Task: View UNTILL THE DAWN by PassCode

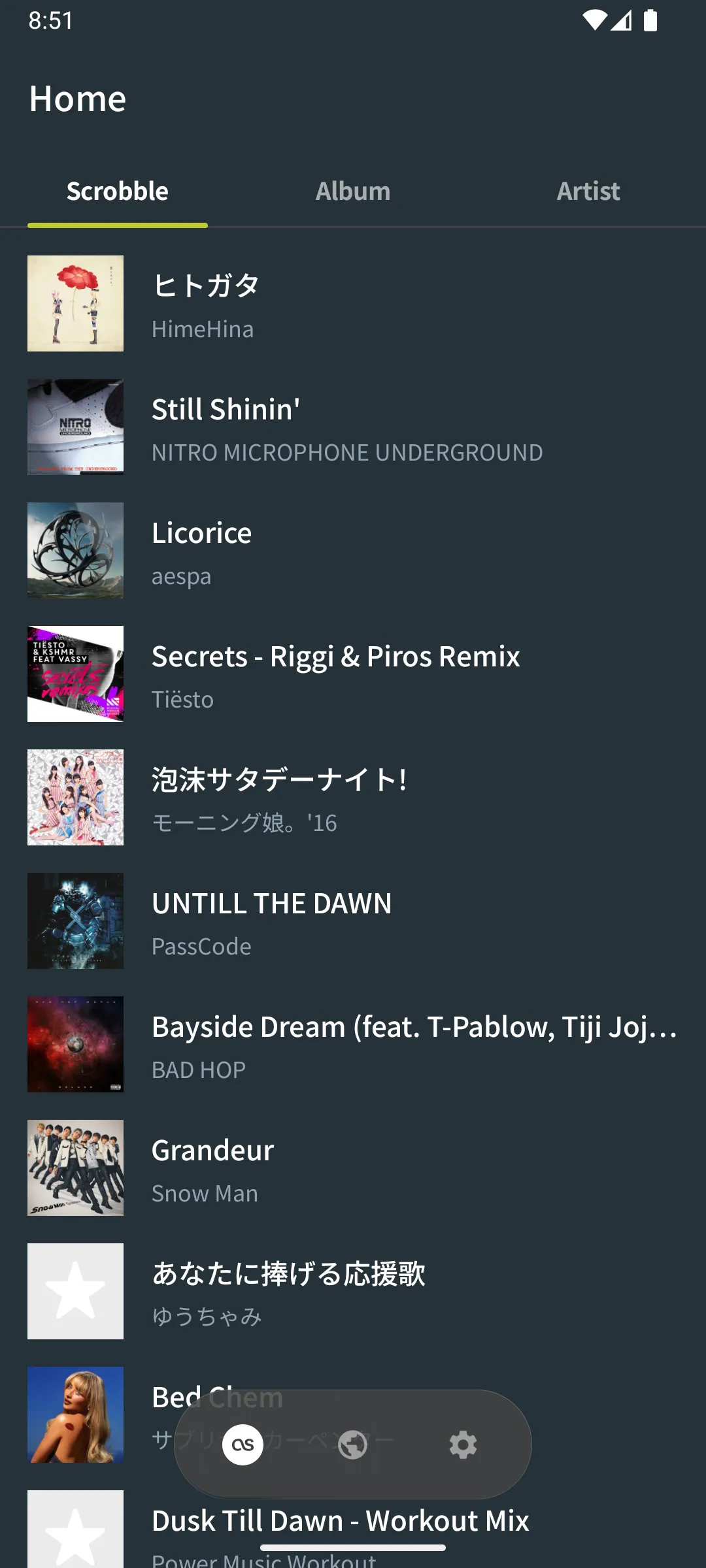Action: tap(353, 921)
